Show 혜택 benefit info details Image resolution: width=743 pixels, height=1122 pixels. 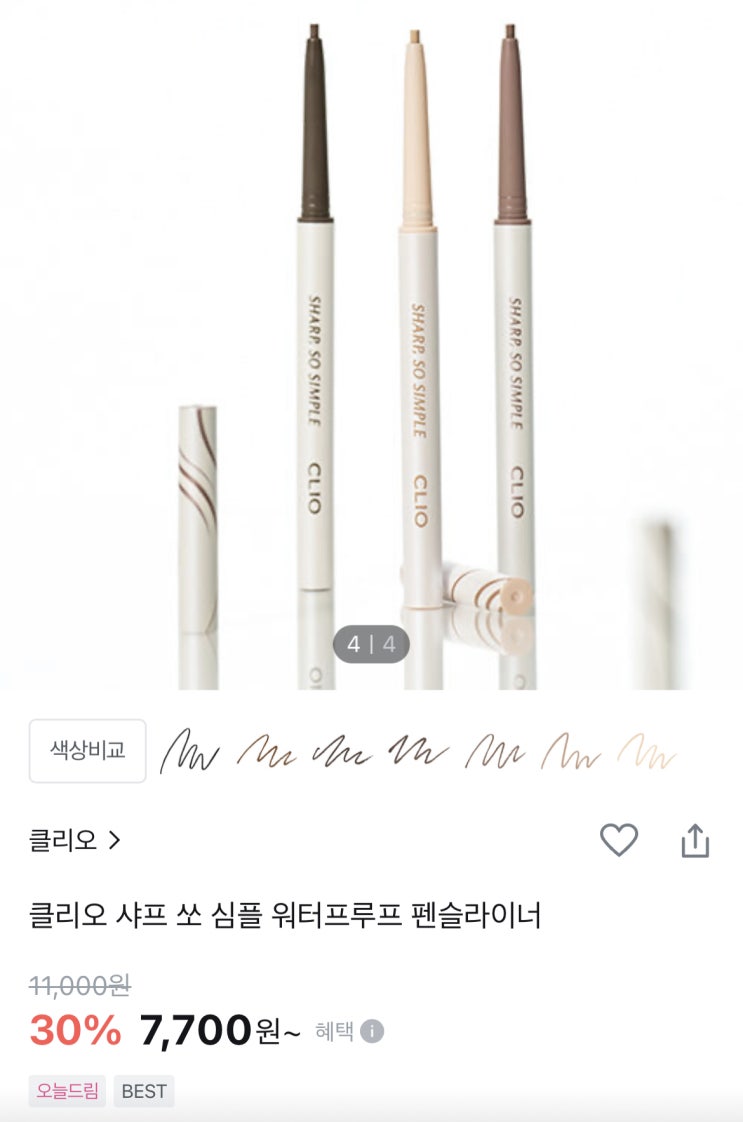point(349,1031)
